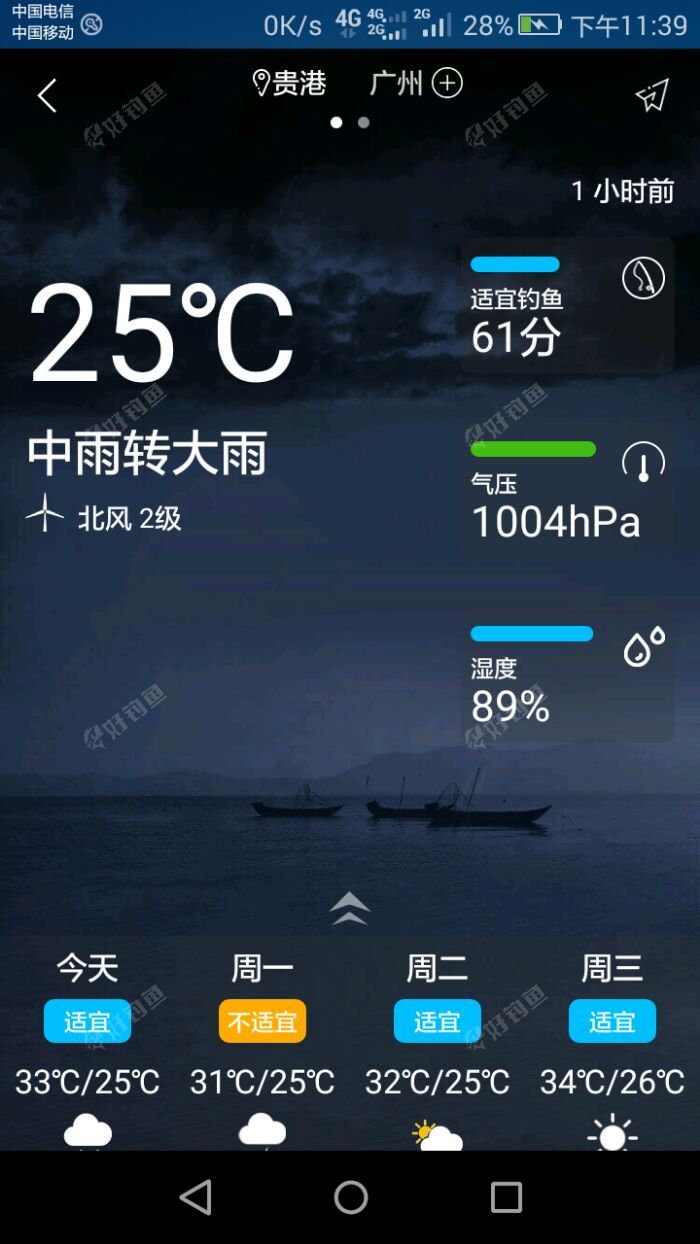
Task: Open the 湿度 89% humidity card
Action: coord(567,676)
